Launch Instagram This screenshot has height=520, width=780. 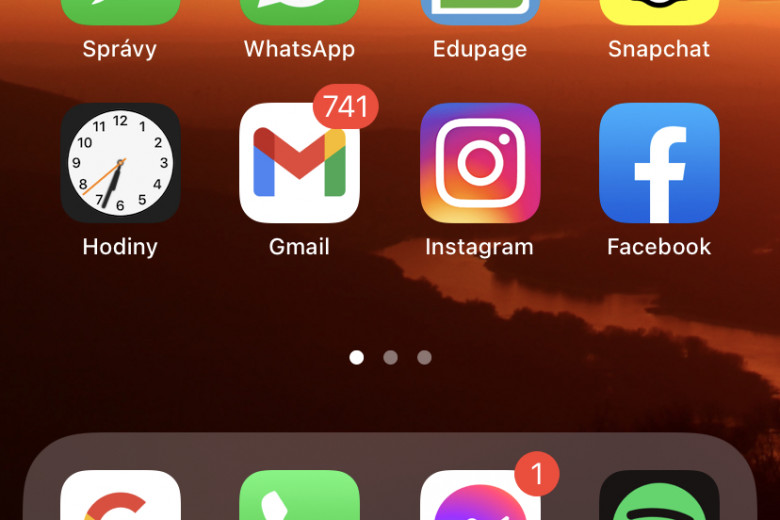(480, 163)
